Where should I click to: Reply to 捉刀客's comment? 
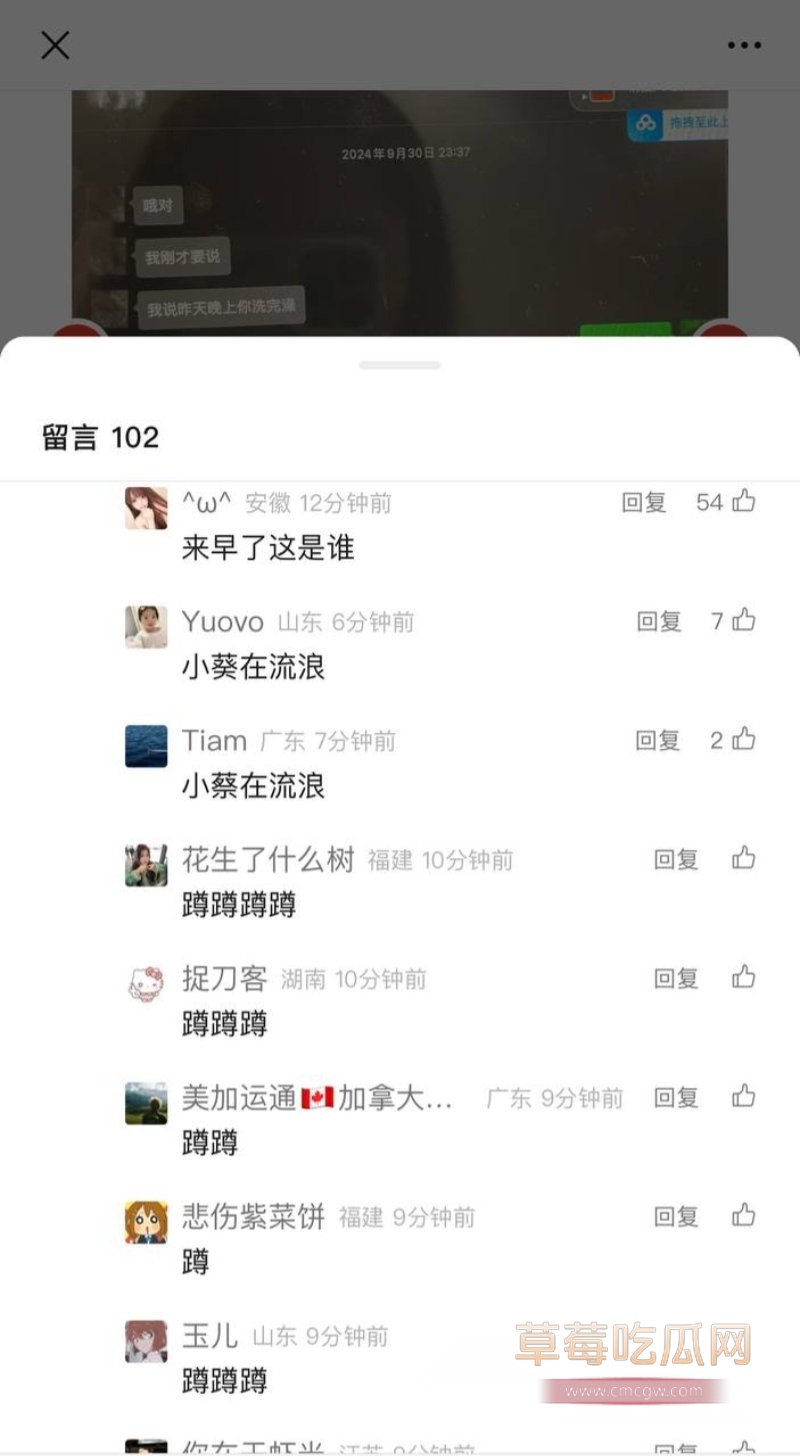click(675, 979)
